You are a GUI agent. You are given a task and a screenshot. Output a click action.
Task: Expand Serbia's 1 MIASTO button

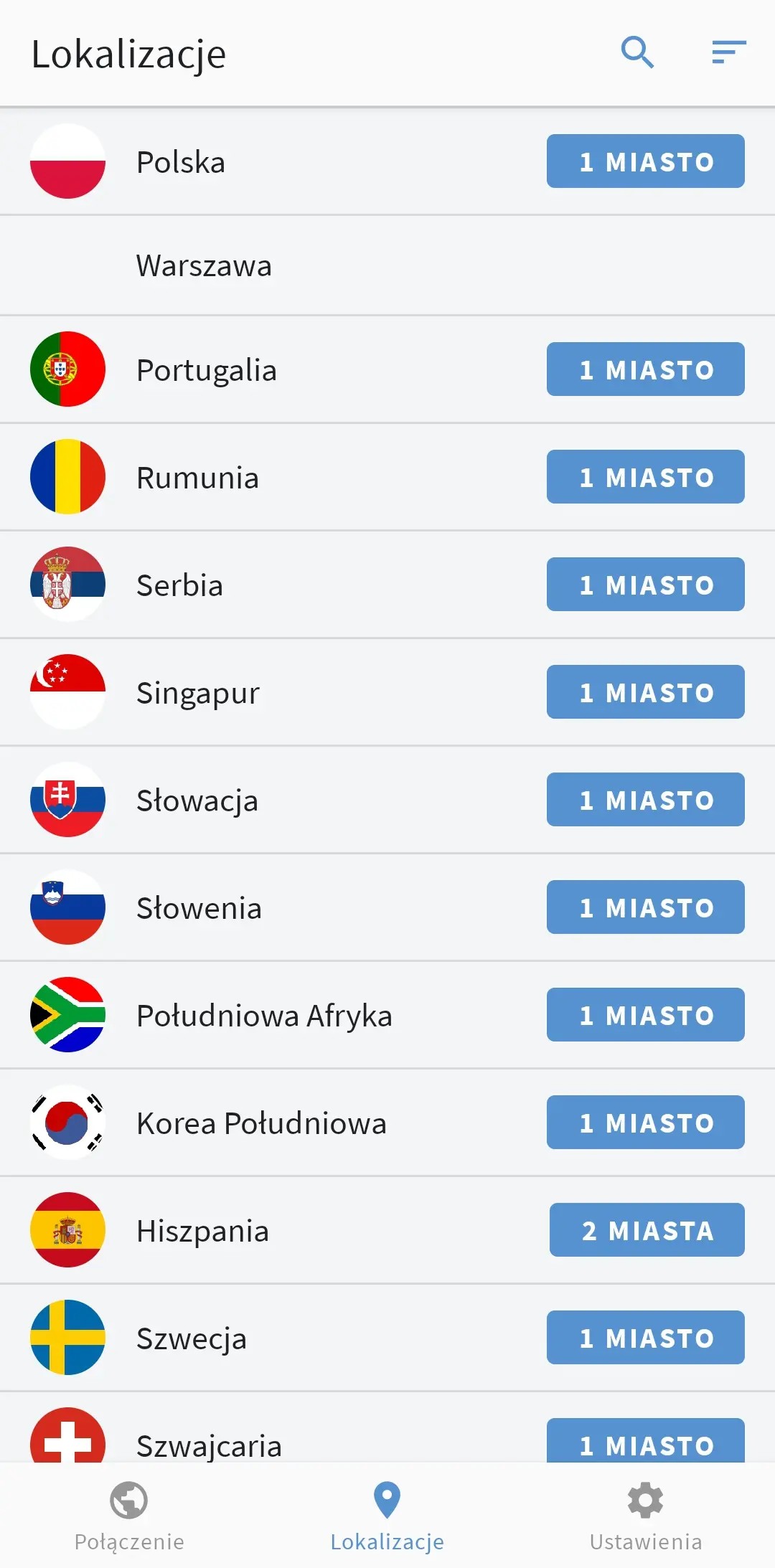click(x=645, y=585)
